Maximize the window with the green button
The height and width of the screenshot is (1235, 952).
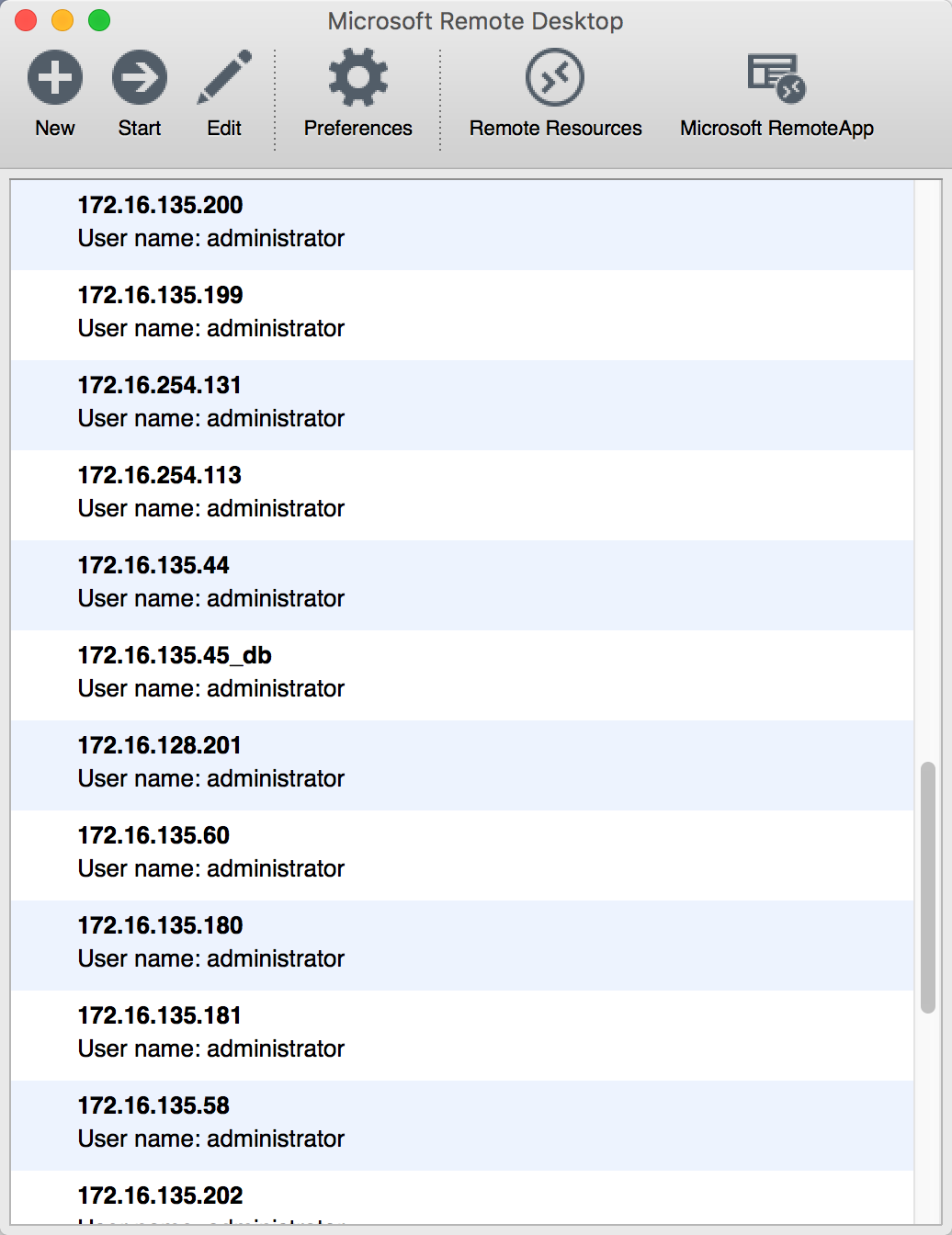tap(99, 20)
